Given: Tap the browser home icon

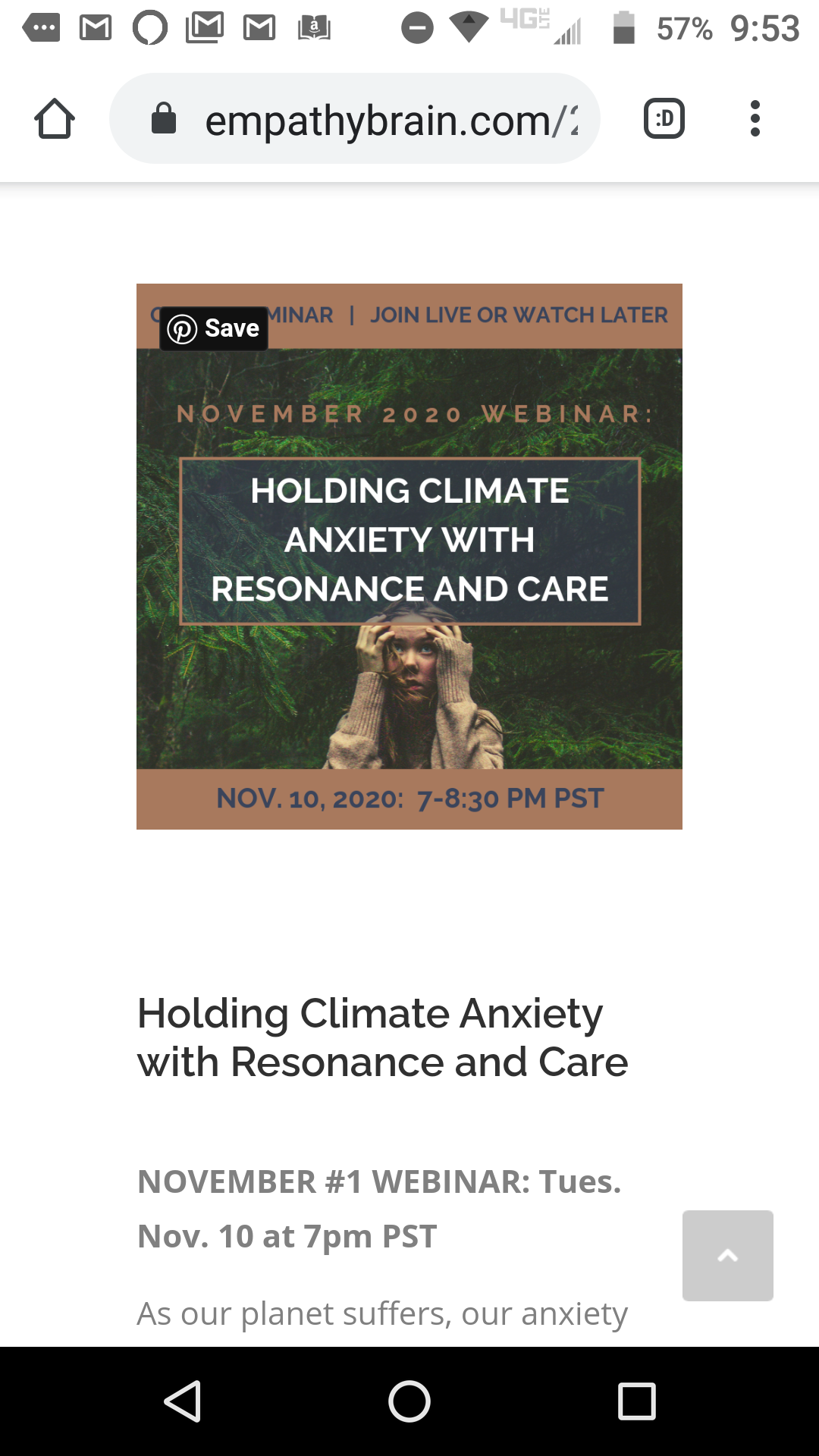Looking at the screenshot, I should click(55, 119).
